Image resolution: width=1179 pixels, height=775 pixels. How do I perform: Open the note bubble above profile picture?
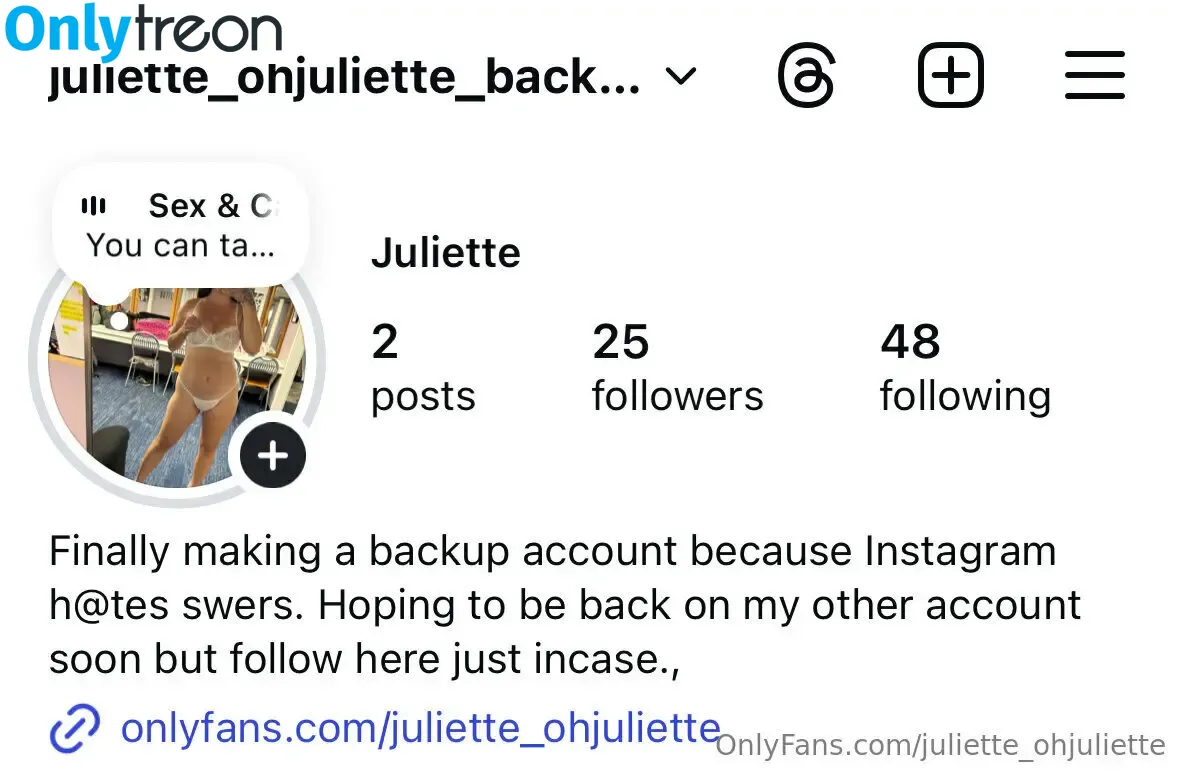(x=180, y=225)
